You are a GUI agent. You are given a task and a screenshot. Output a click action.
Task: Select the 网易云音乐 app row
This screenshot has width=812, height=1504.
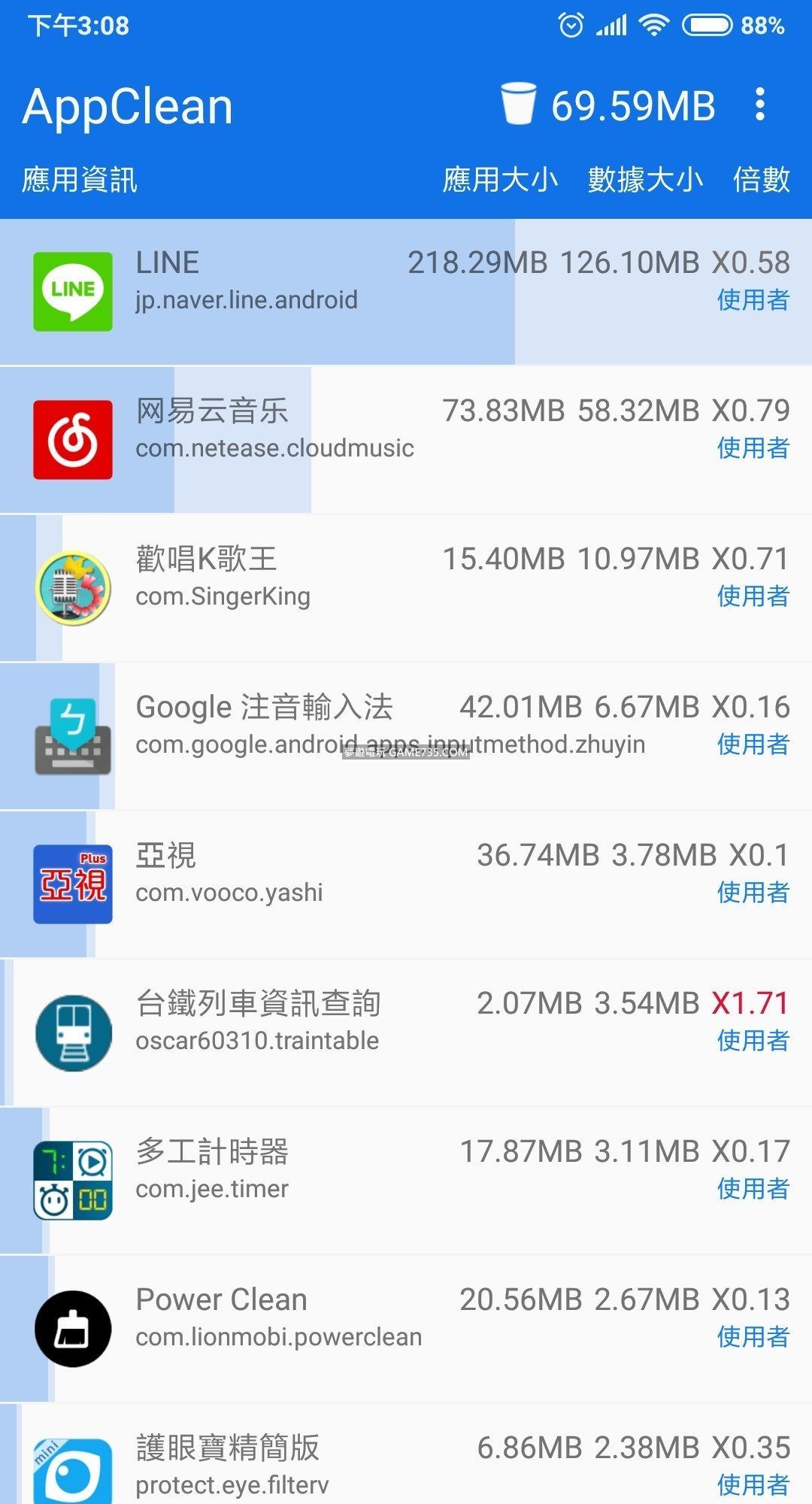[x=406, y=440]
